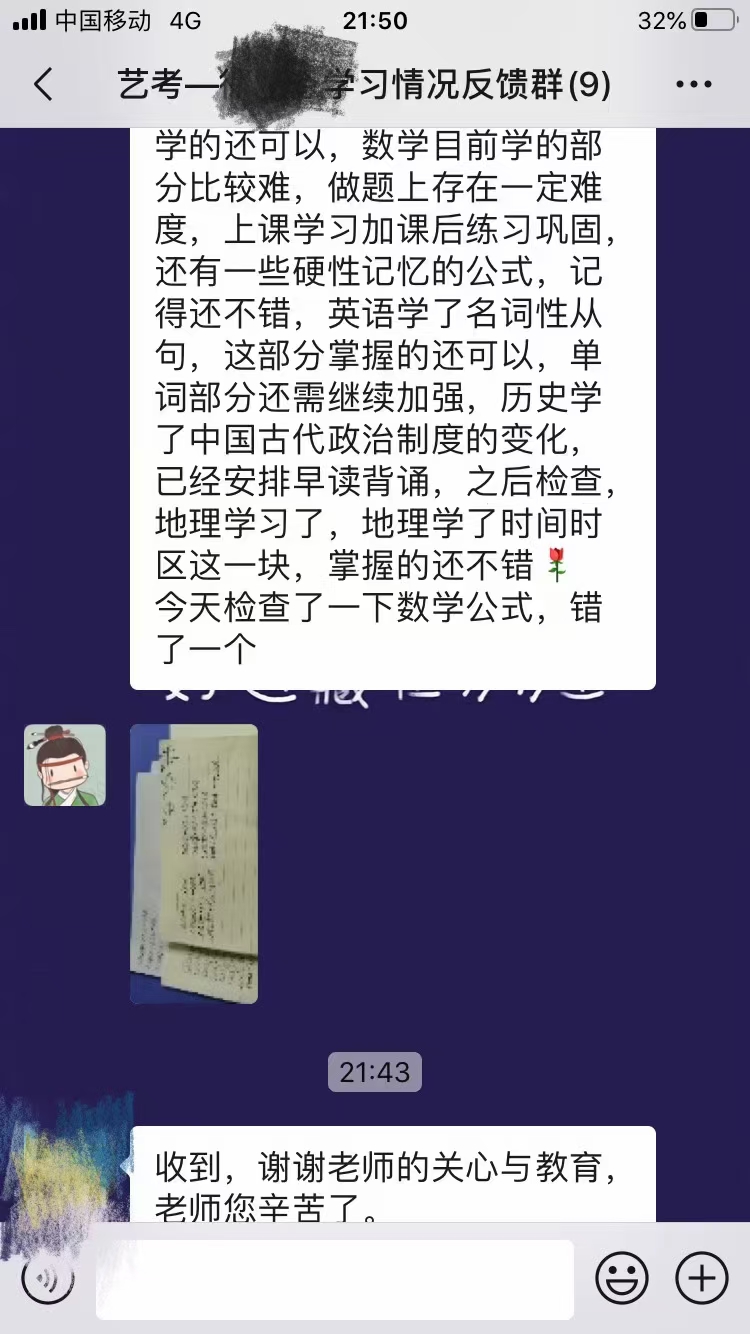Switch to voice message input
The height and width of the screenshot is (1334, 750).
[x=48, y=1277]
